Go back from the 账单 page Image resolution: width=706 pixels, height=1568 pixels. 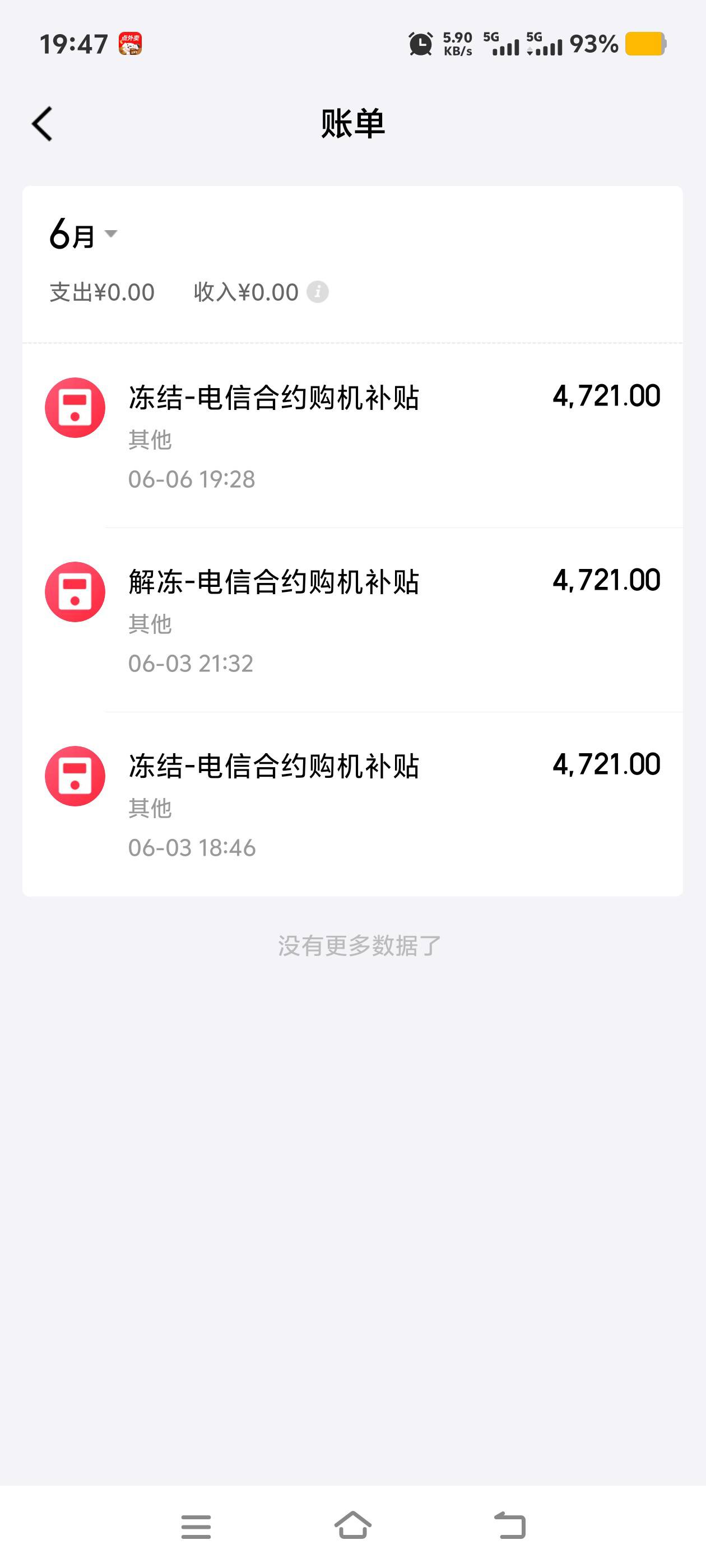coord(42,124)
